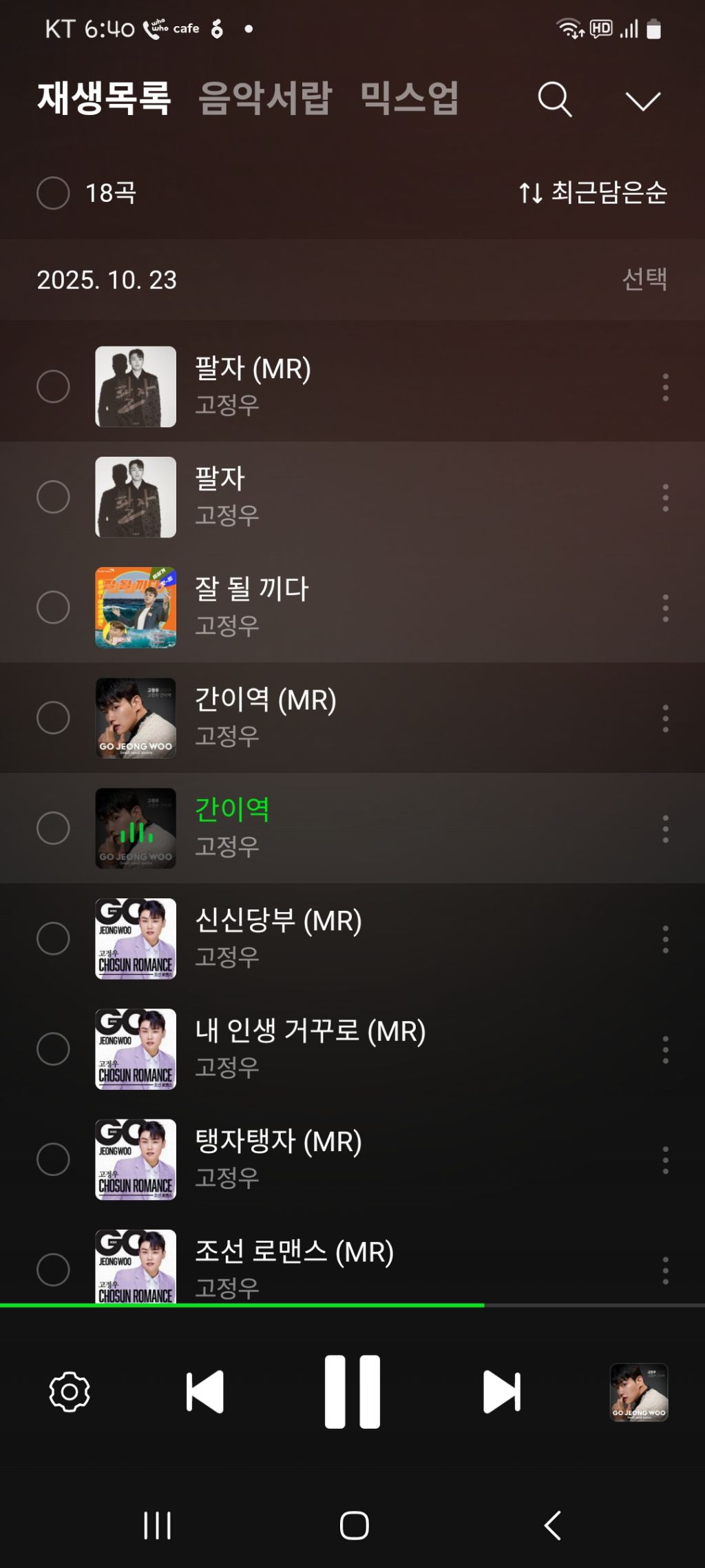
Task: Skip to the next track
Action: [x=501, y=1392]
